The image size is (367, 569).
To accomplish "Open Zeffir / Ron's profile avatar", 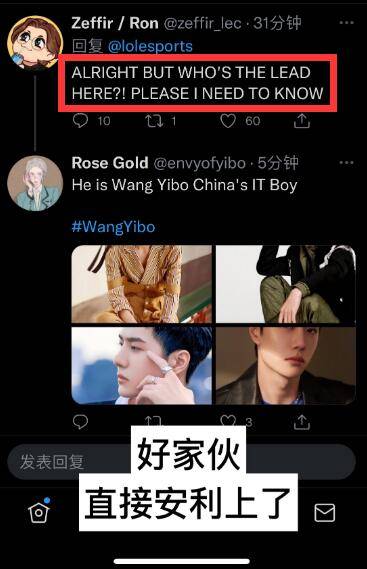I will (x=35, y=43).
